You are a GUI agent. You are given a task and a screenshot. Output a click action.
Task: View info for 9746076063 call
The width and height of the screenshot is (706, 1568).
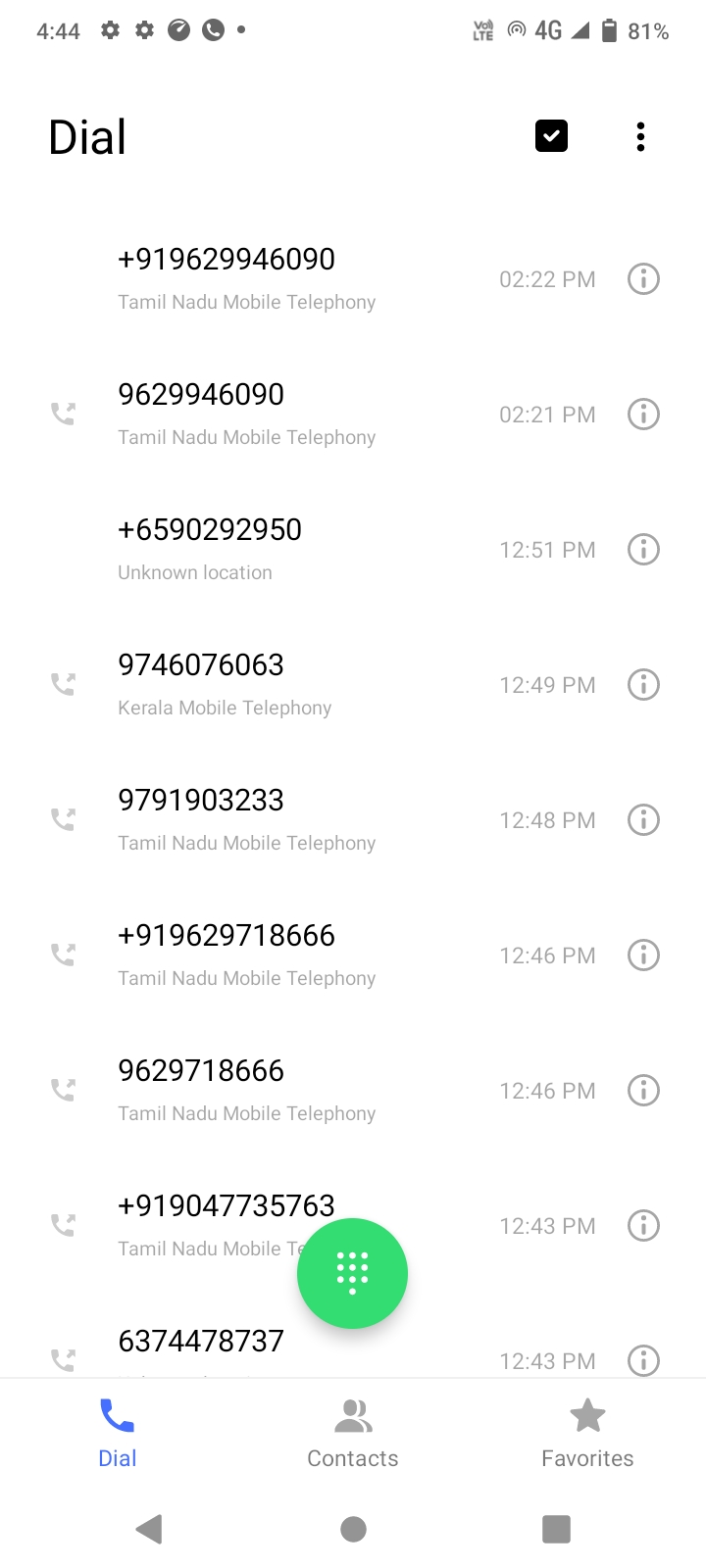click(x=643, y=685)
